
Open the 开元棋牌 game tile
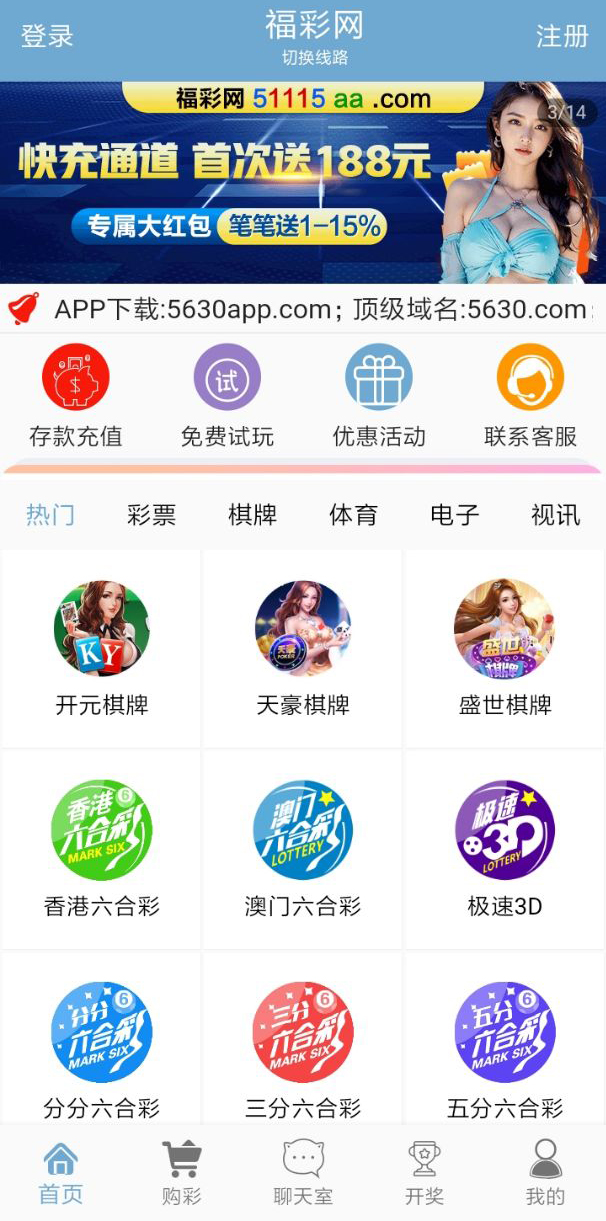[x=102, y=647]
